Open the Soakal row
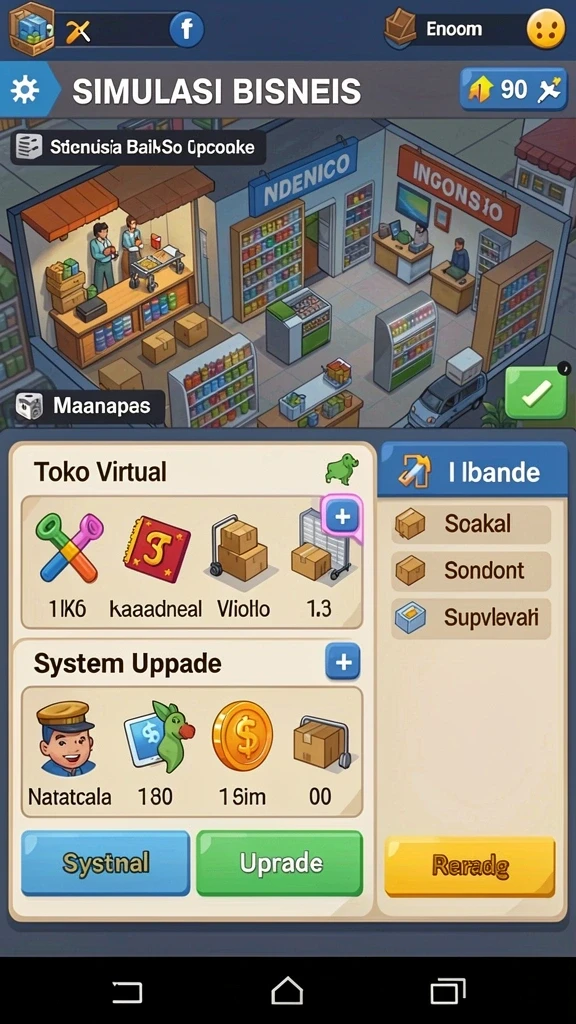The image size is (576, 1024). coord(472,523)
